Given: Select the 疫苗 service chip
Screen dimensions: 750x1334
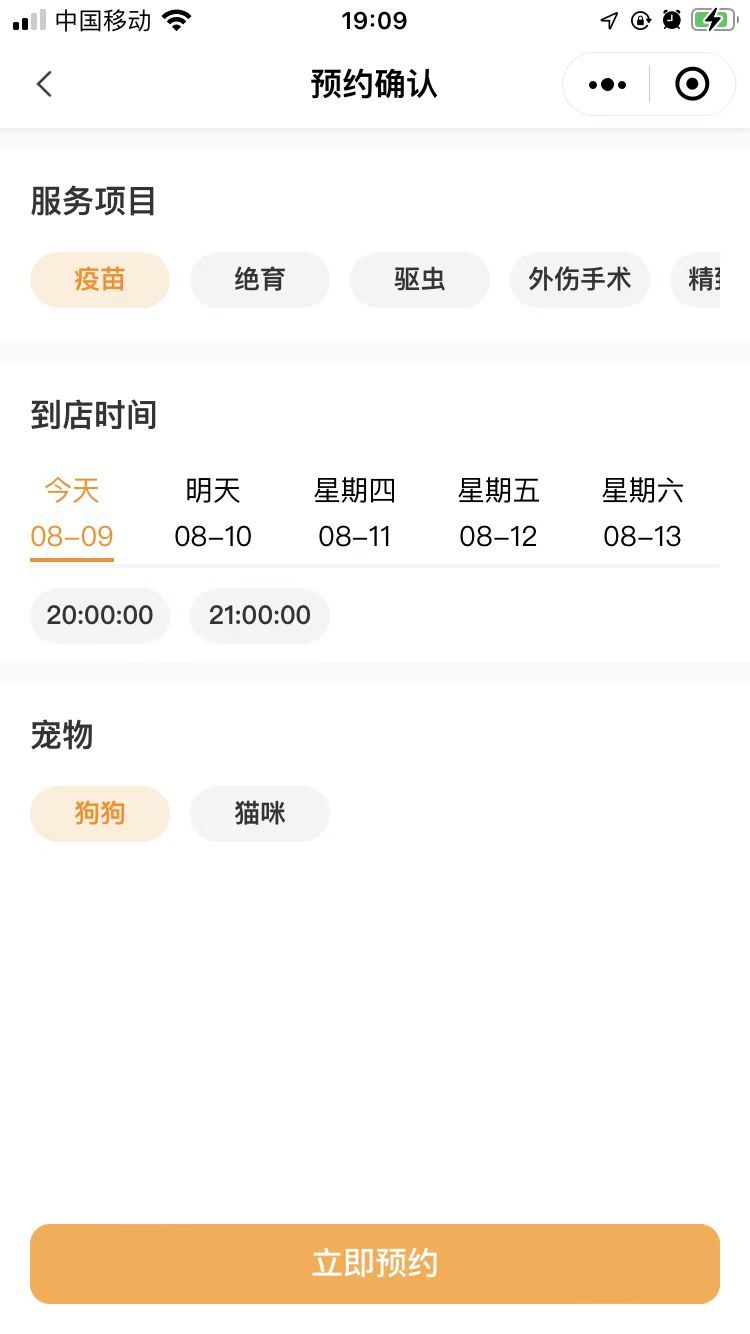Looking at the screenshot, I should click(100, 279).
